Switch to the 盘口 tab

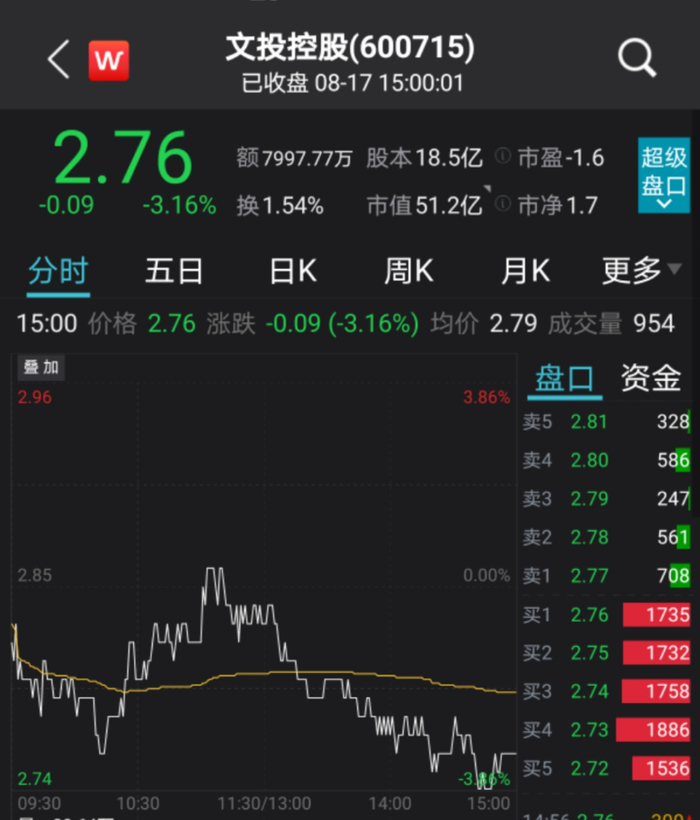pyautogui.click(x=565, y=378)
